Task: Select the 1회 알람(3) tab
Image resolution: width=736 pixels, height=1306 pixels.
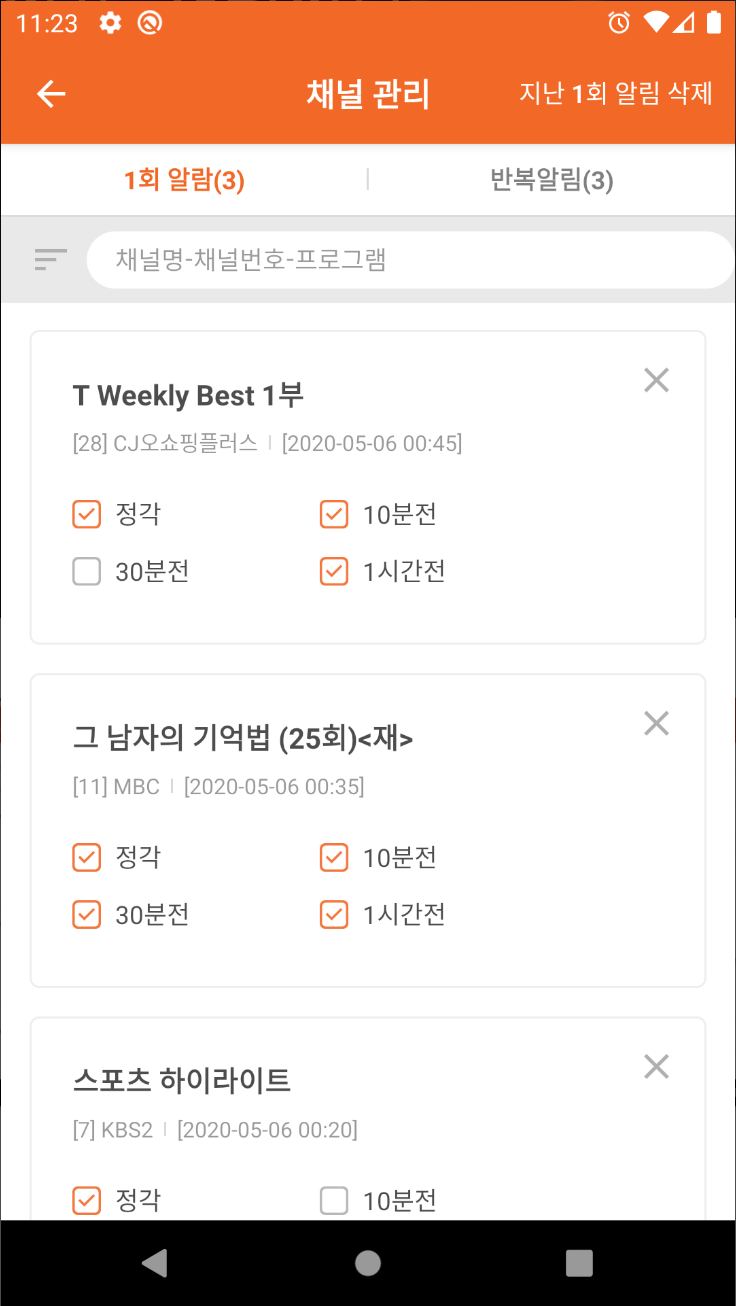Action: pos(184,180)
